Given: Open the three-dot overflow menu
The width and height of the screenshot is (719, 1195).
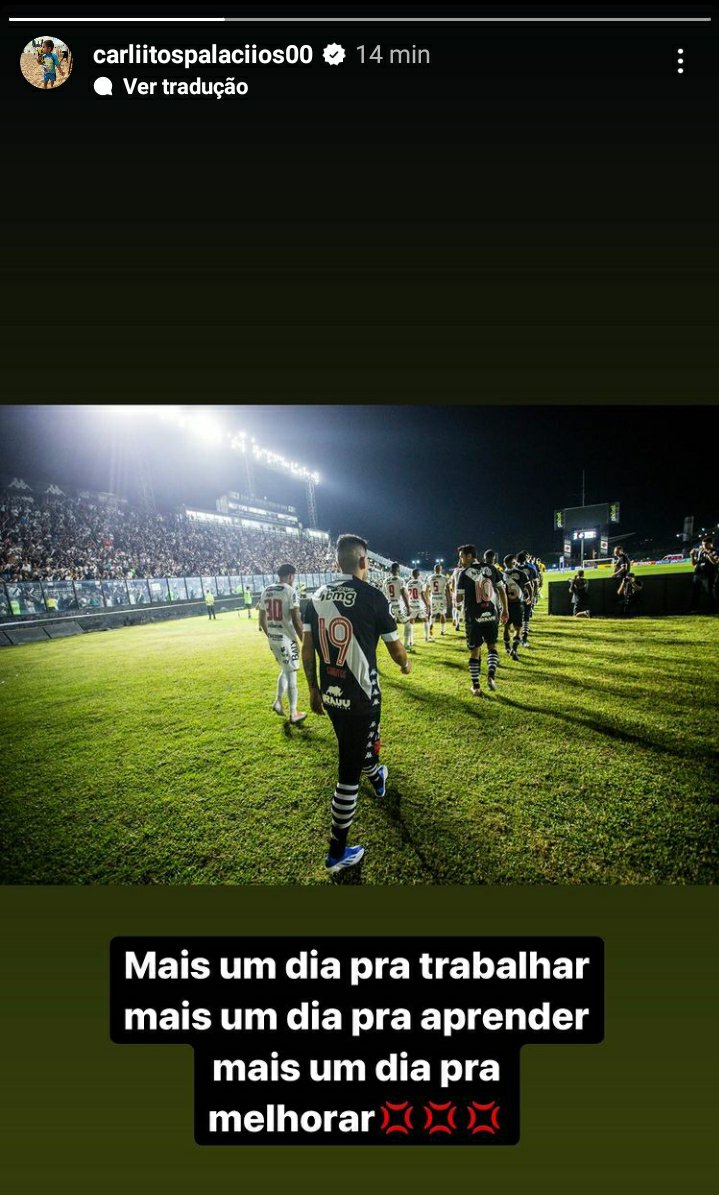Looking at the screenshot, I should pos(680,62).
